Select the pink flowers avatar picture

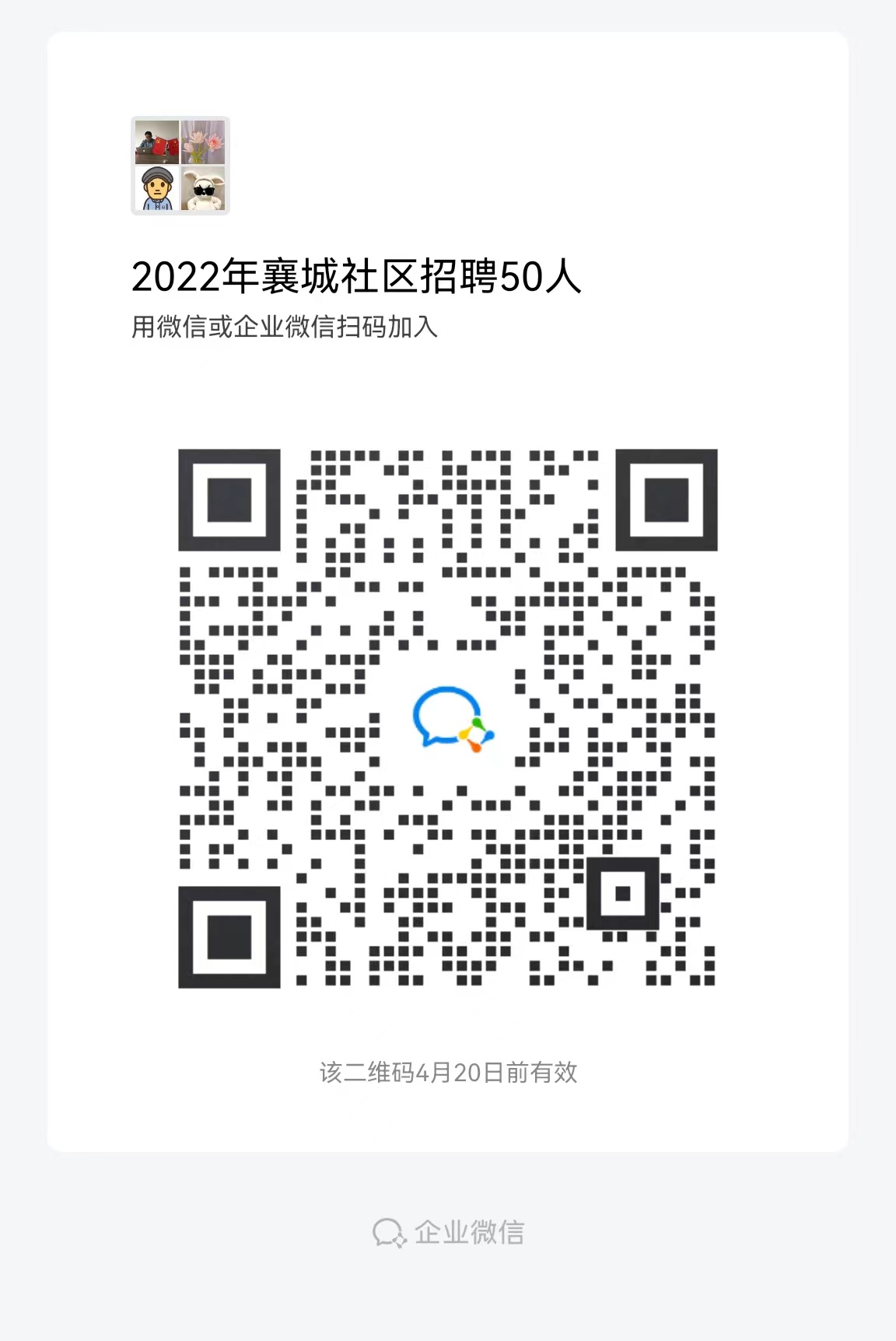(204, 144)
